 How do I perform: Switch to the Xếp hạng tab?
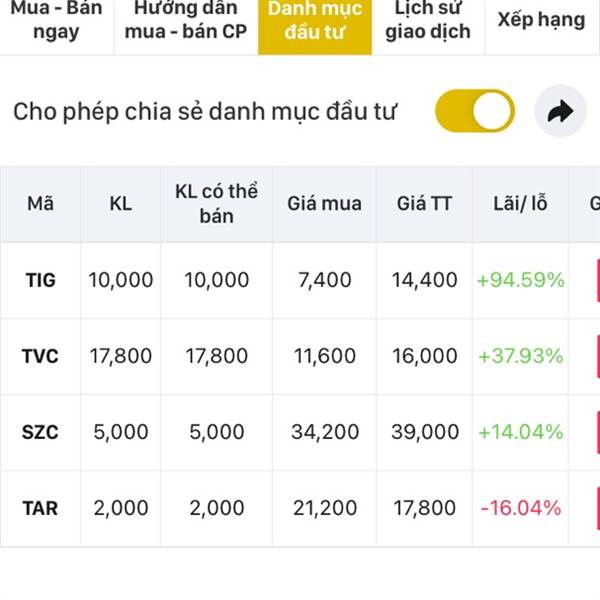pyautogui.click(x=542, y=21)
